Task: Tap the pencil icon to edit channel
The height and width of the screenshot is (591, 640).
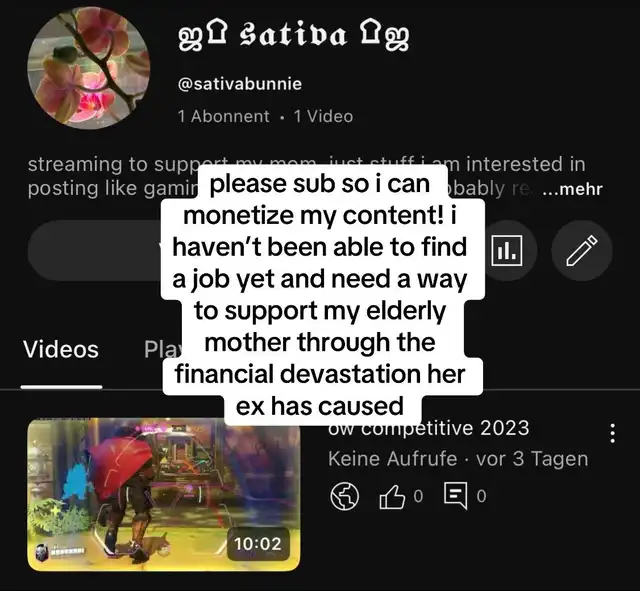Action: pos(582,251)
